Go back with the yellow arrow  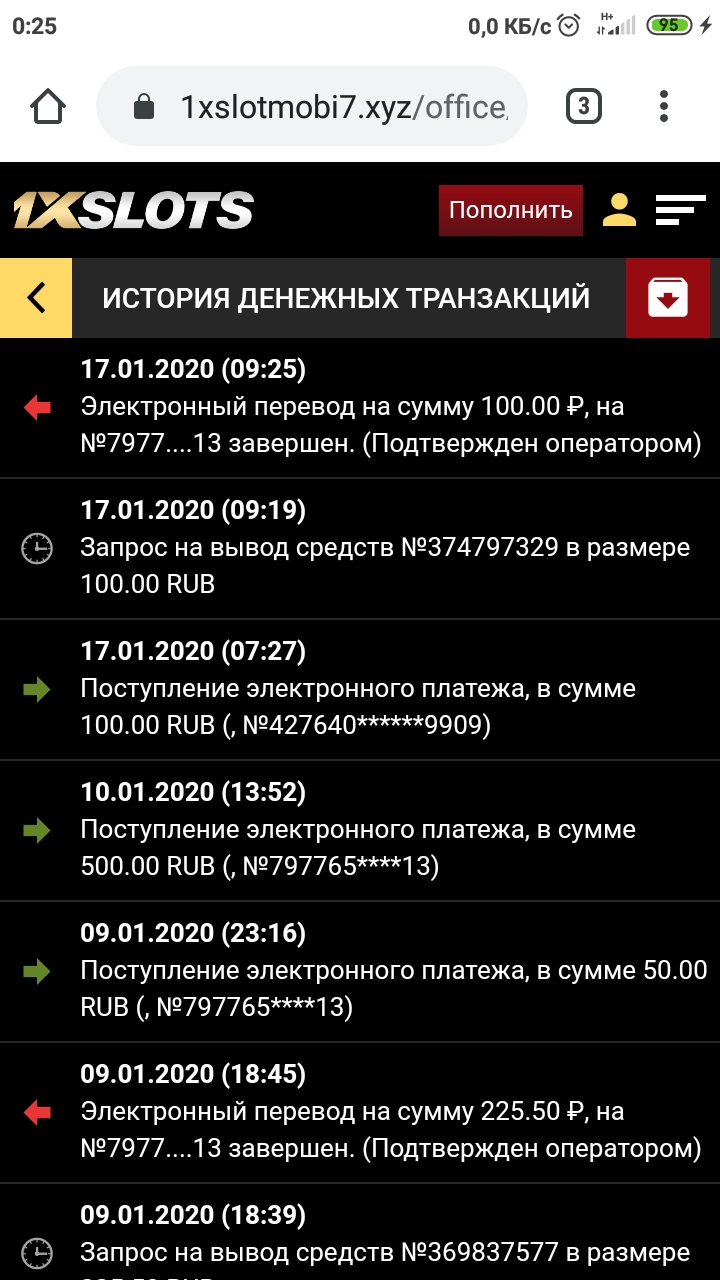[36, 298]
